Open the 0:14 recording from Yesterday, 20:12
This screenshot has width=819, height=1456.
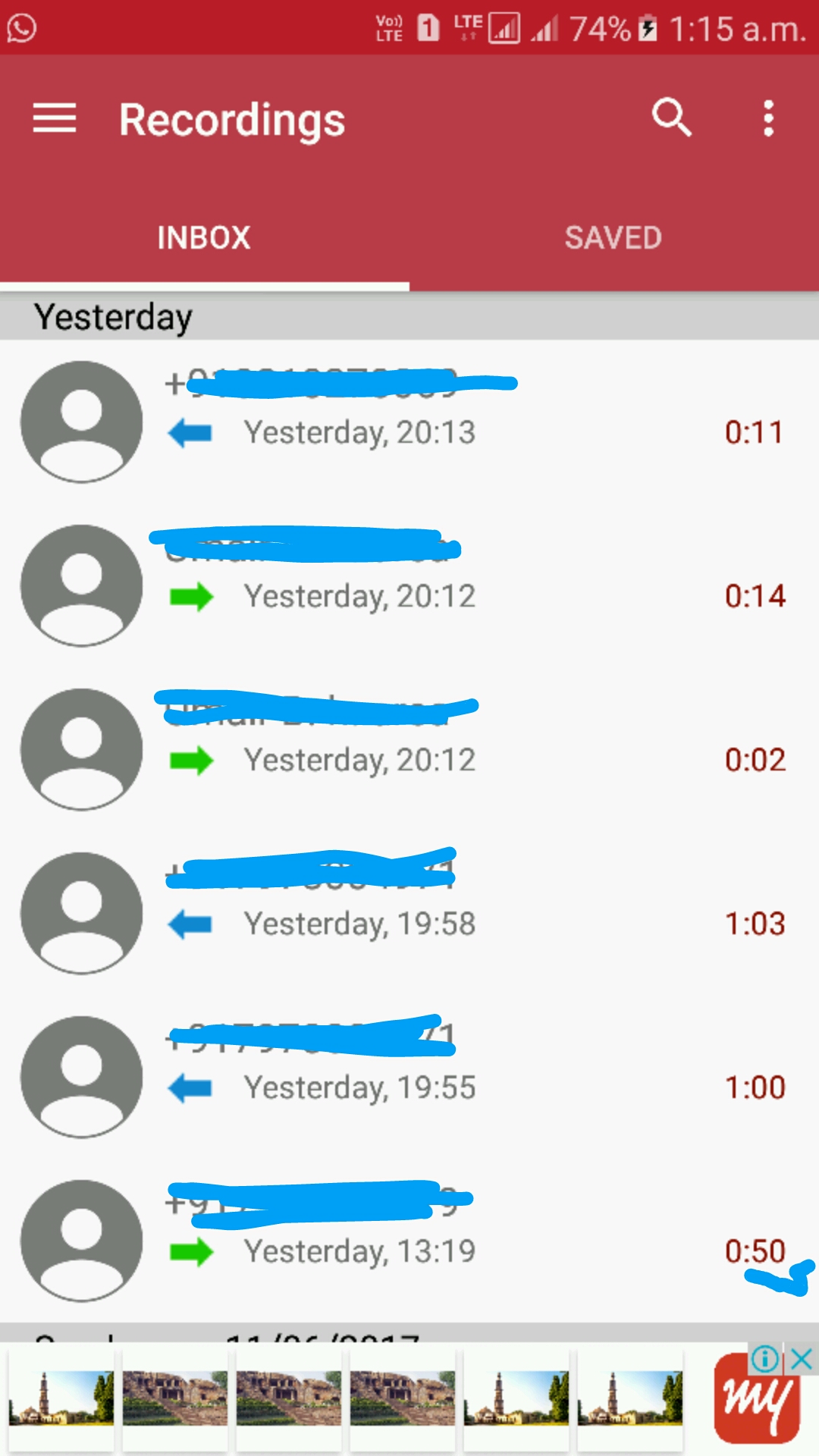409,585
